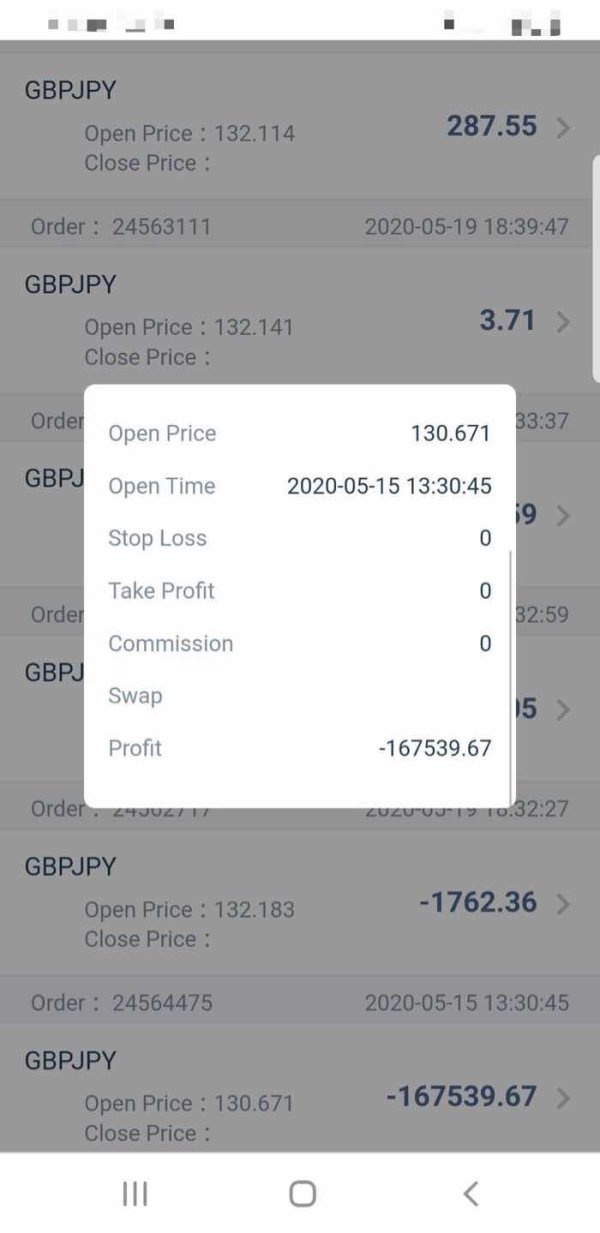Tap the system back button
This screenshot has height=1233, width=600.
(470, 1193)
